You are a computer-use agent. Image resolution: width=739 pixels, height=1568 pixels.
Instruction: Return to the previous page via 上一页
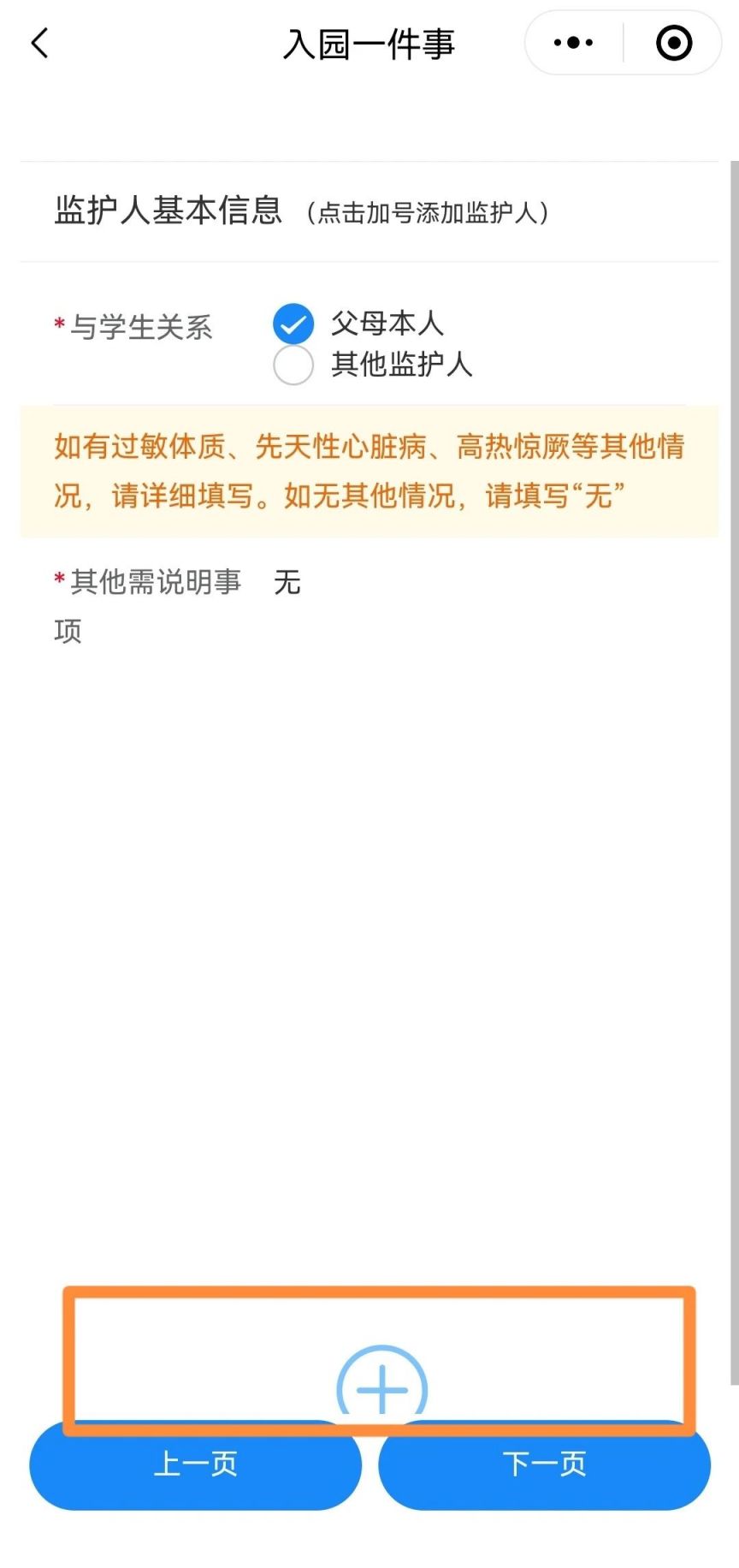point(196,1464)
